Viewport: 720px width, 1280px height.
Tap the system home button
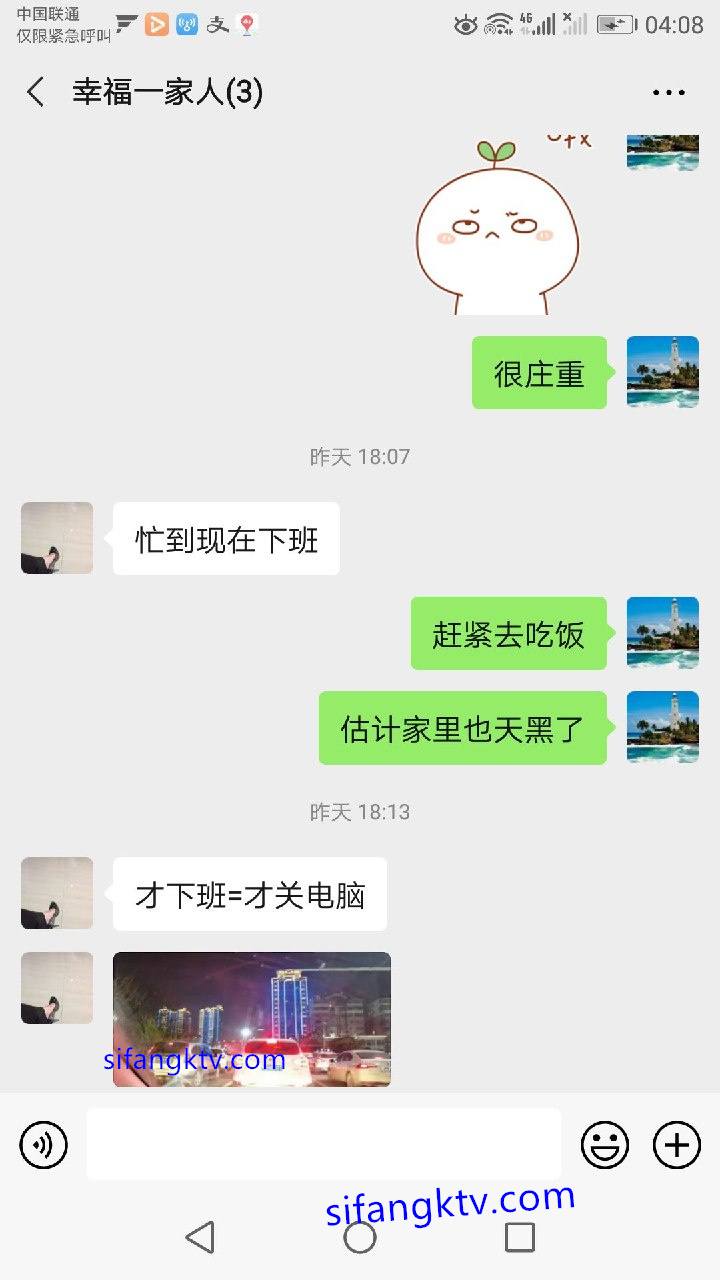point(360,1237)
